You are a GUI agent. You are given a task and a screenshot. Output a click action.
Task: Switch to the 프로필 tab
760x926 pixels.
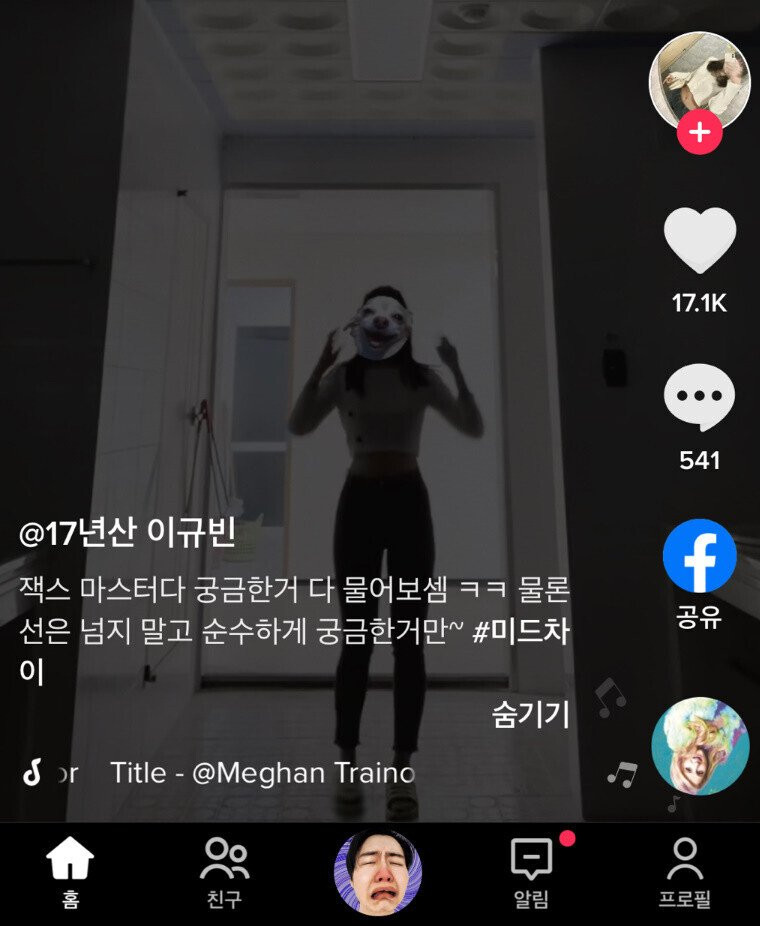(x=685, y=872)
